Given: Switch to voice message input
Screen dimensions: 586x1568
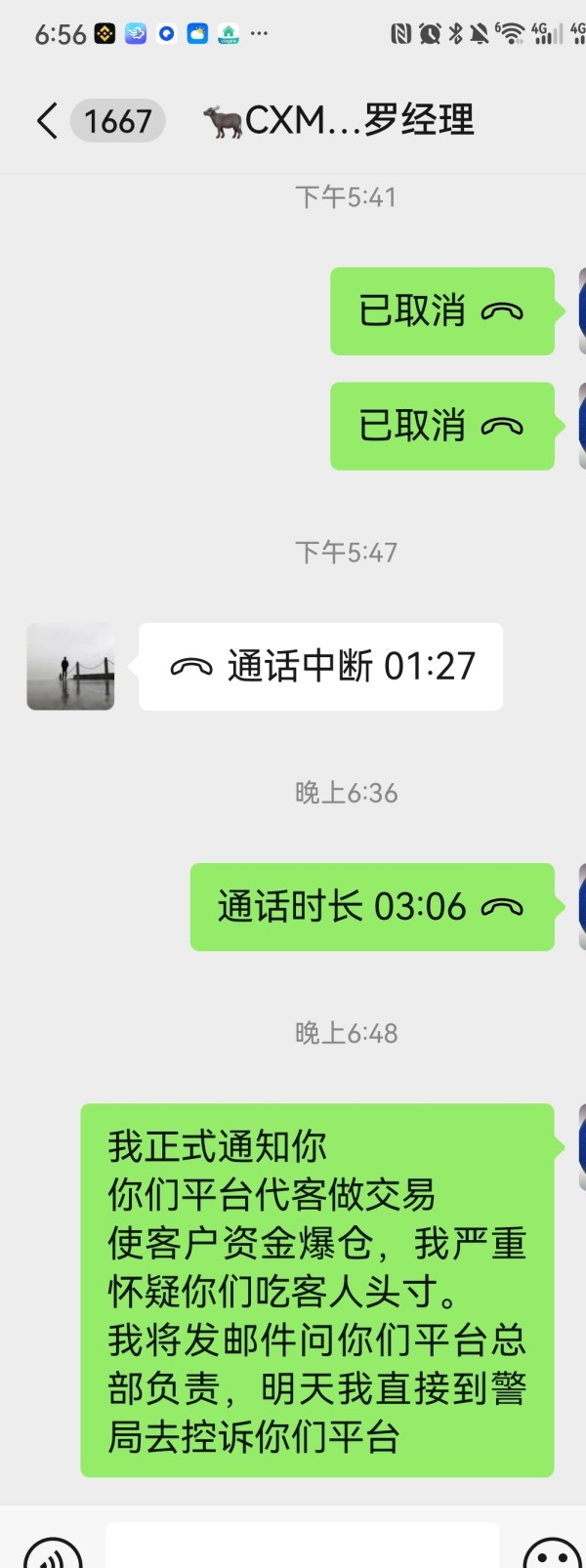Looking at the screenshot, I should (53, 1552).
